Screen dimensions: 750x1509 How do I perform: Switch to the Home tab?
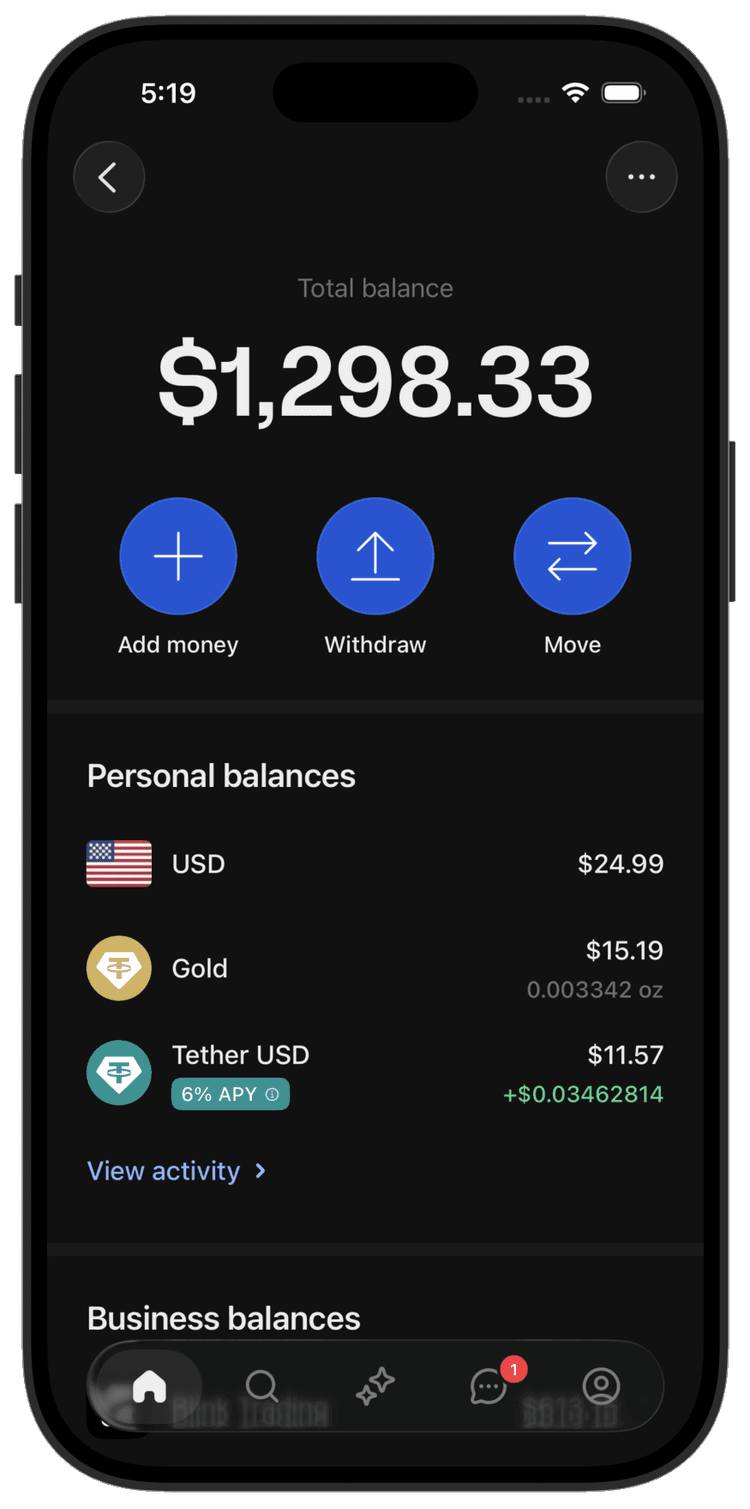(150, 1387)
